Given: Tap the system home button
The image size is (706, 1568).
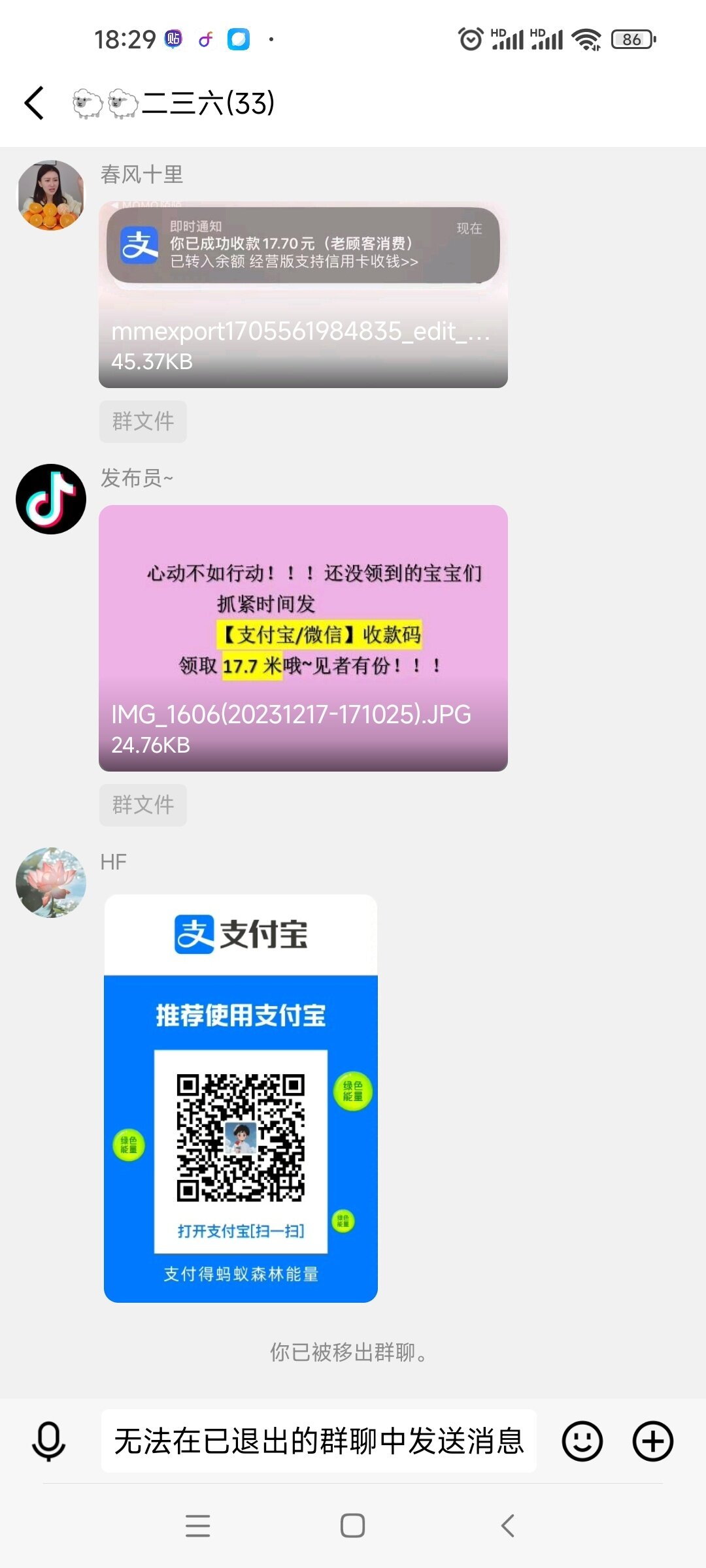Looking at the screenshot, I should (352, 1526).
